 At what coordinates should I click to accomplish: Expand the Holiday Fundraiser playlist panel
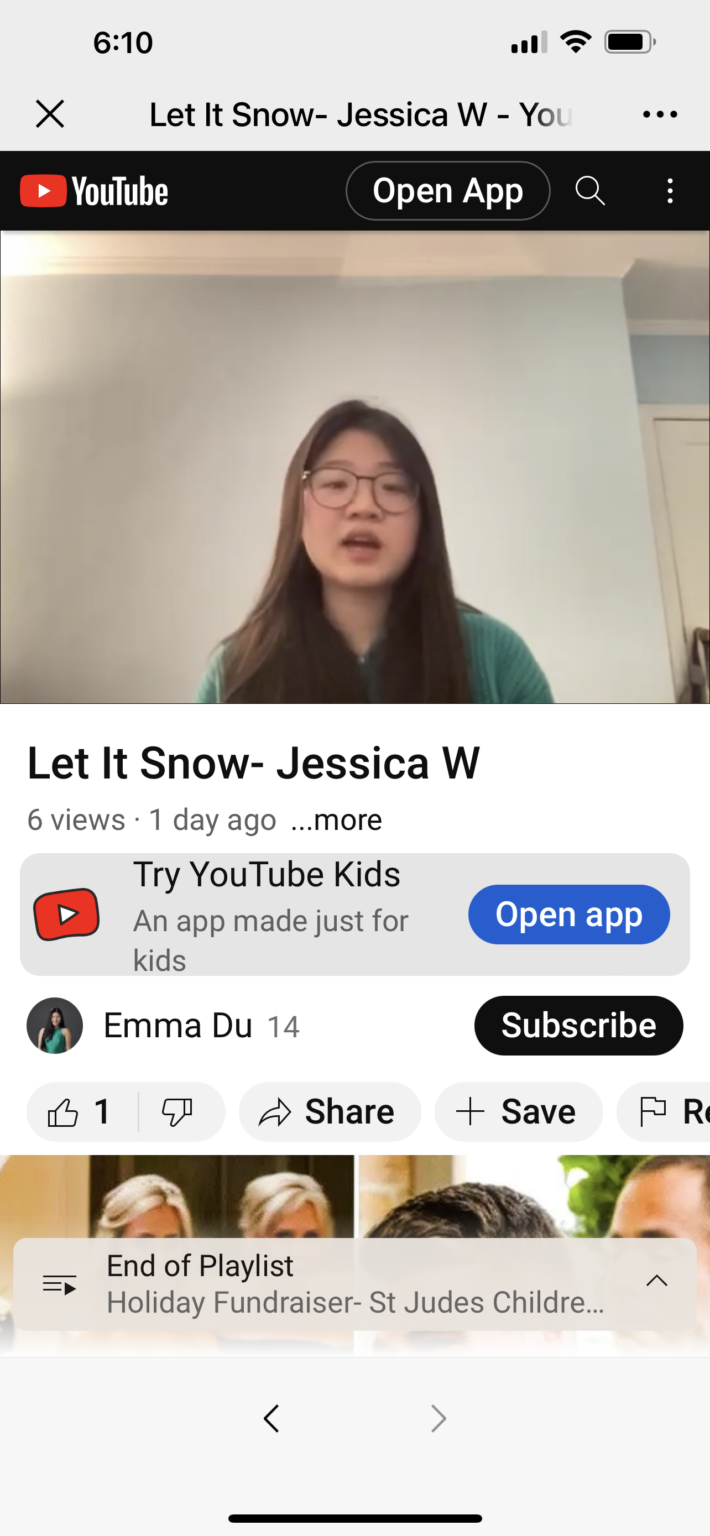[x=656, y=1281]
